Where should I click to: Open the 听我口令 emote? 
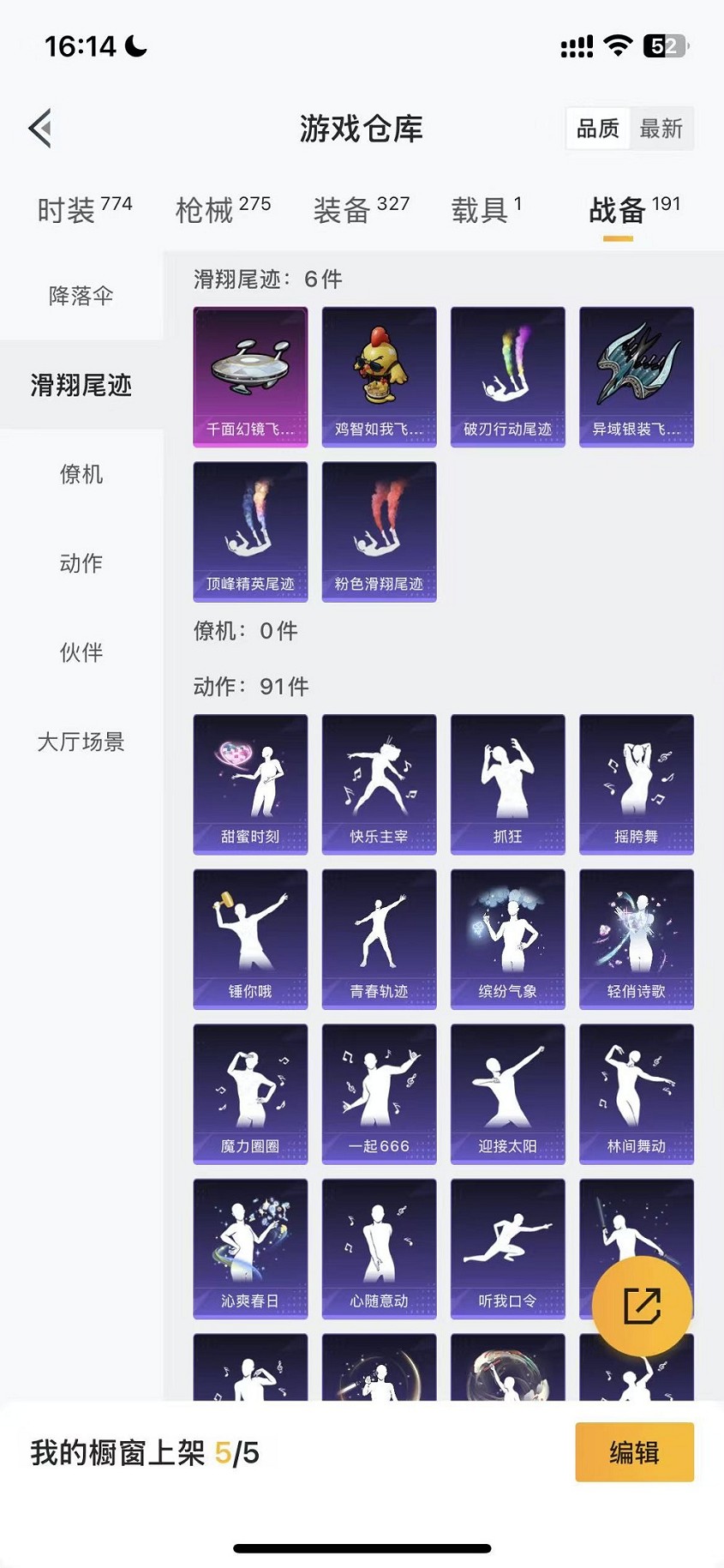click(507, 1248)
